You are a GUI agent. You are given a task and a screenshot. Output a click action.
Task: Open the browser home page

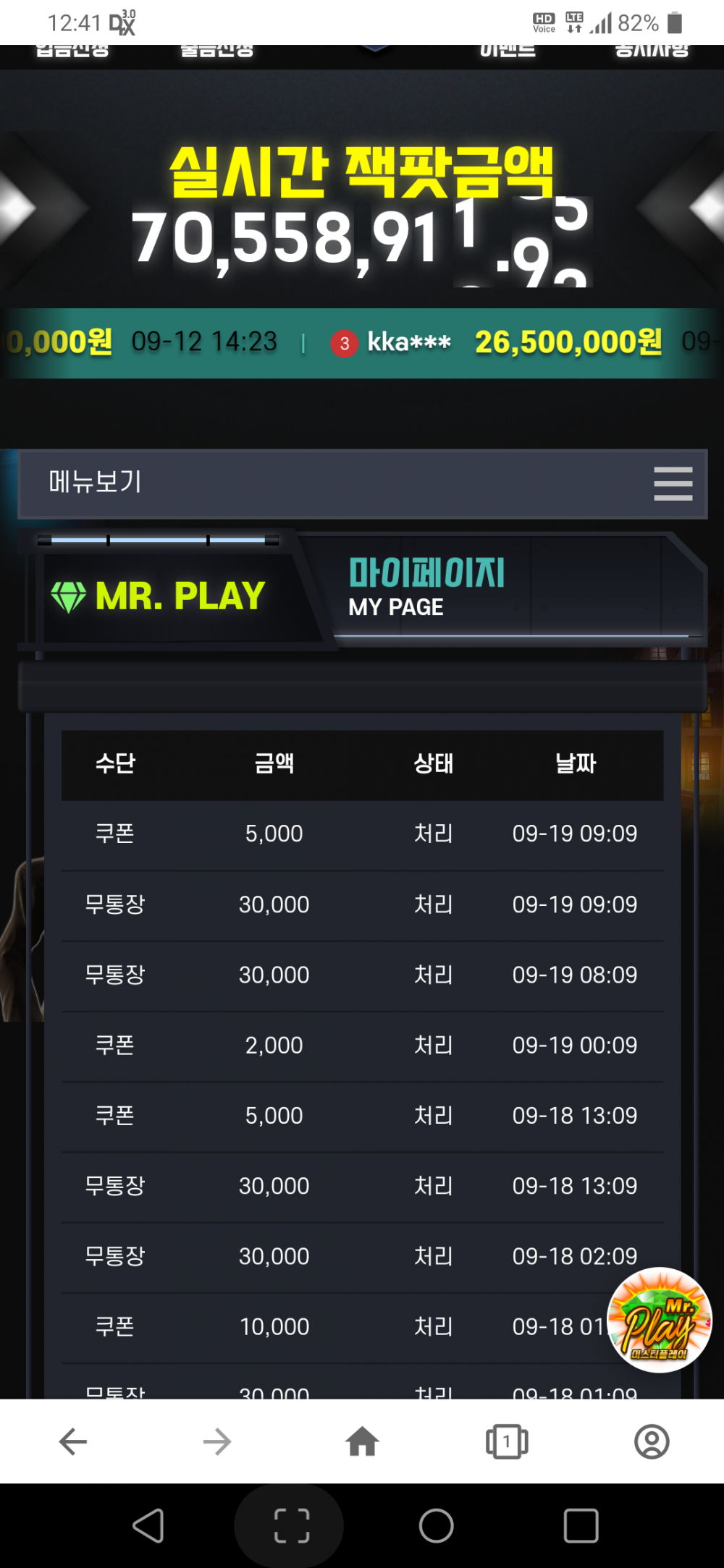(x=362, y=1441)
